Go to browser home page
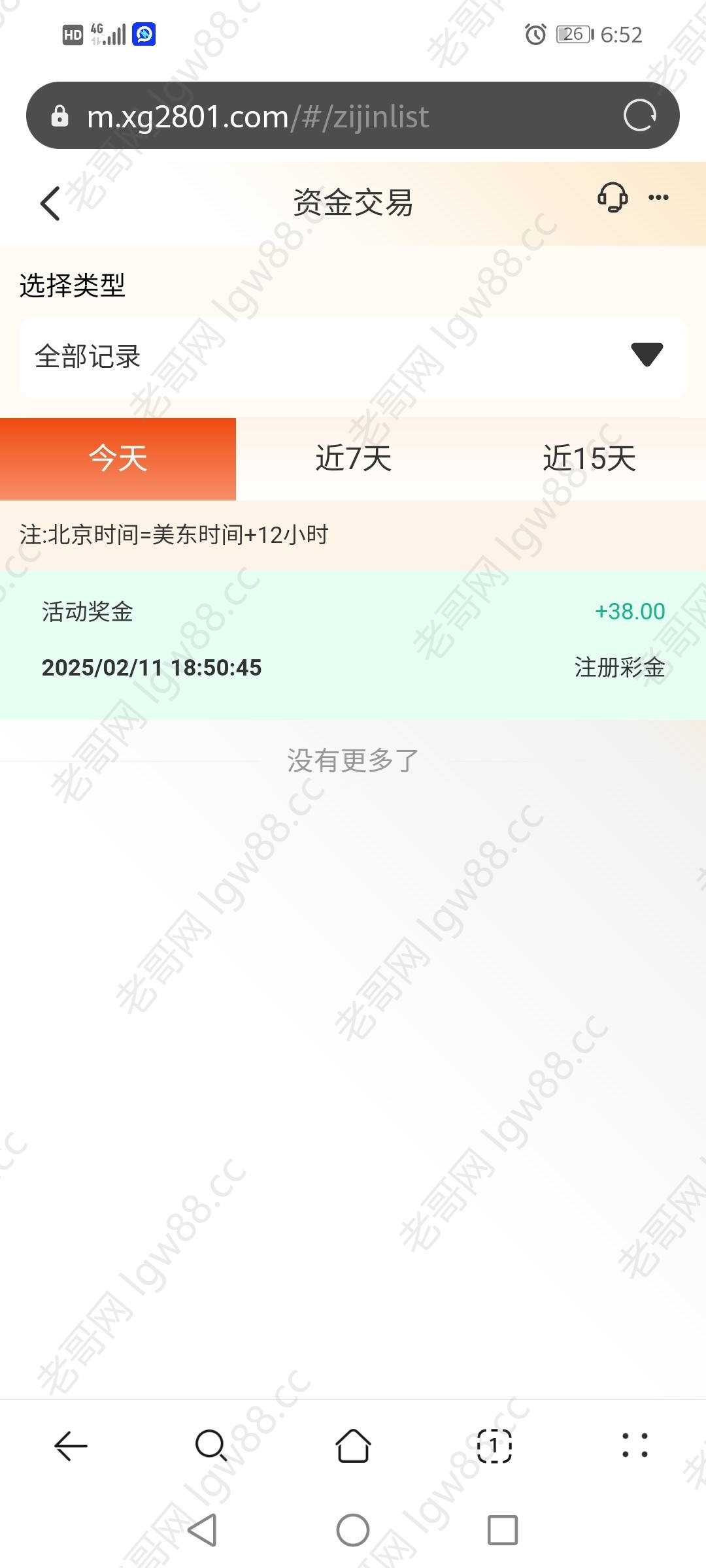The image size is (706, 1568). coord(353,1445)
